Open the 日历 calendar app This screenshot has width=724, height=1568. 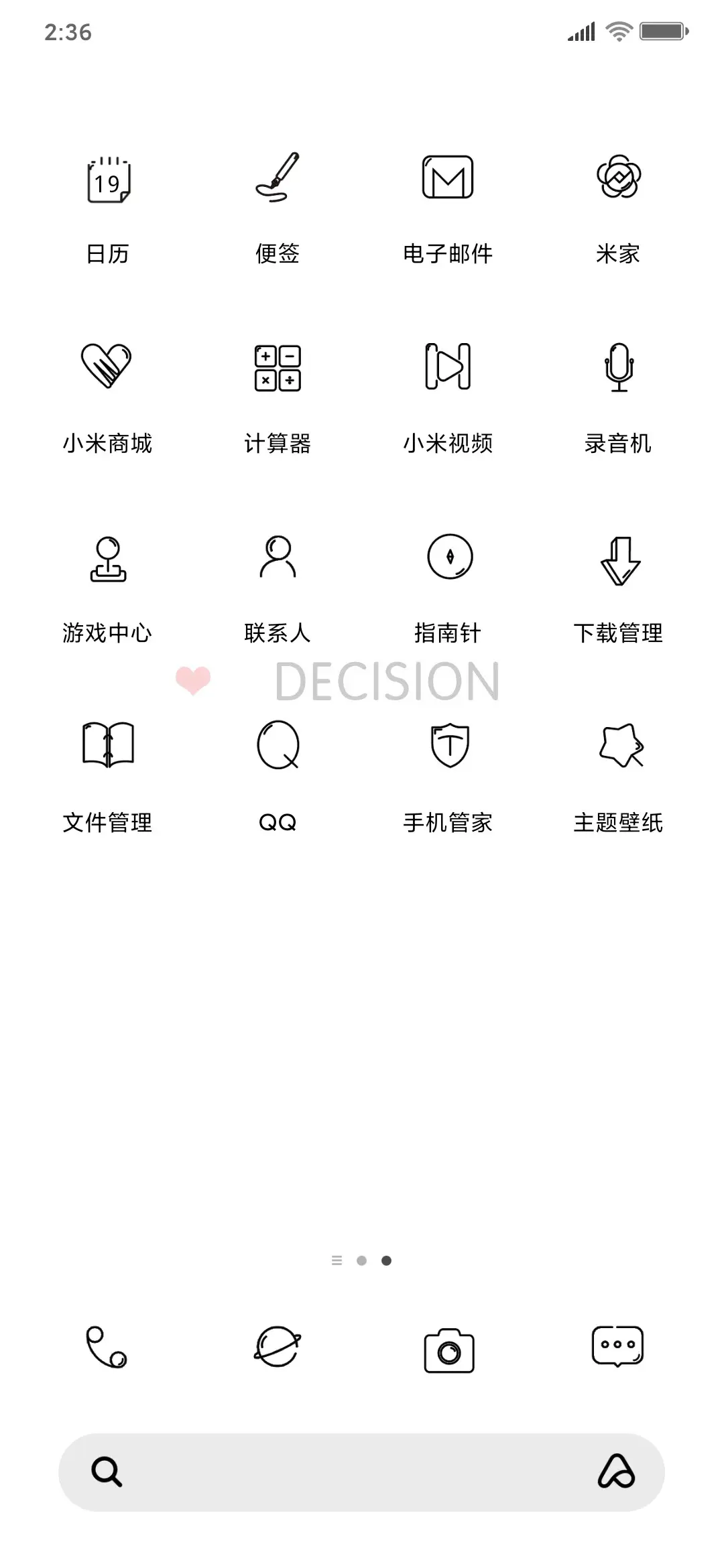point(109,180)
